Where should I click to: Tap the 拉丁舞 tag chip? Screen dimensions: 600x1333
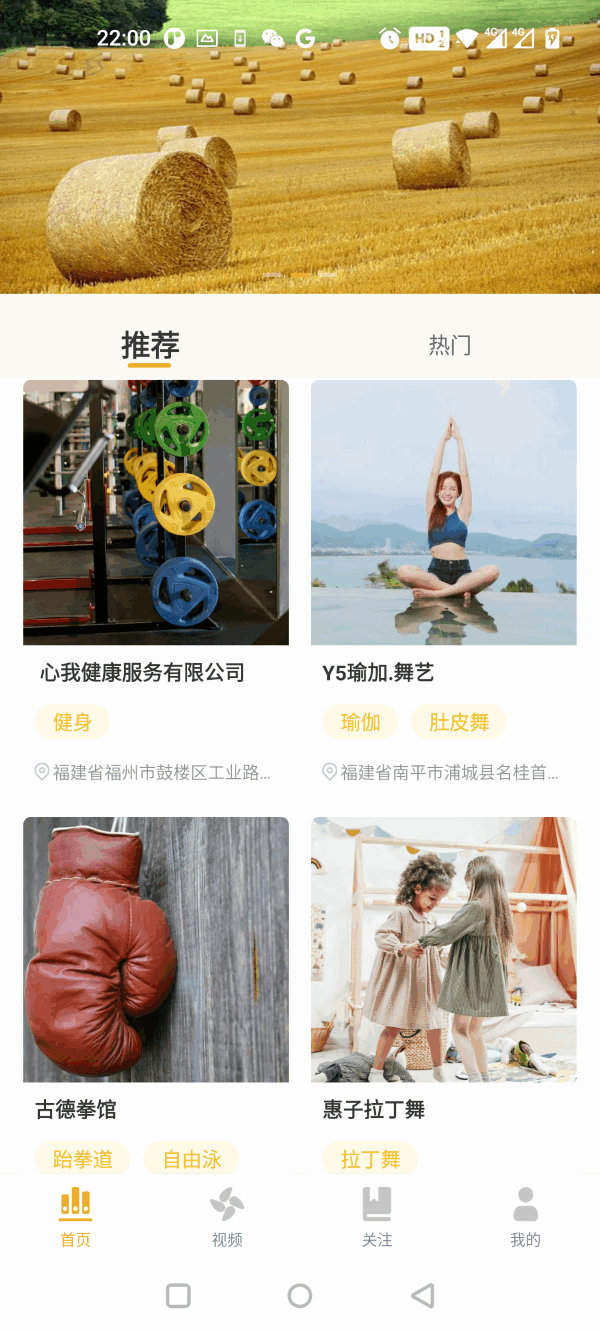[x=370, y=1159]
